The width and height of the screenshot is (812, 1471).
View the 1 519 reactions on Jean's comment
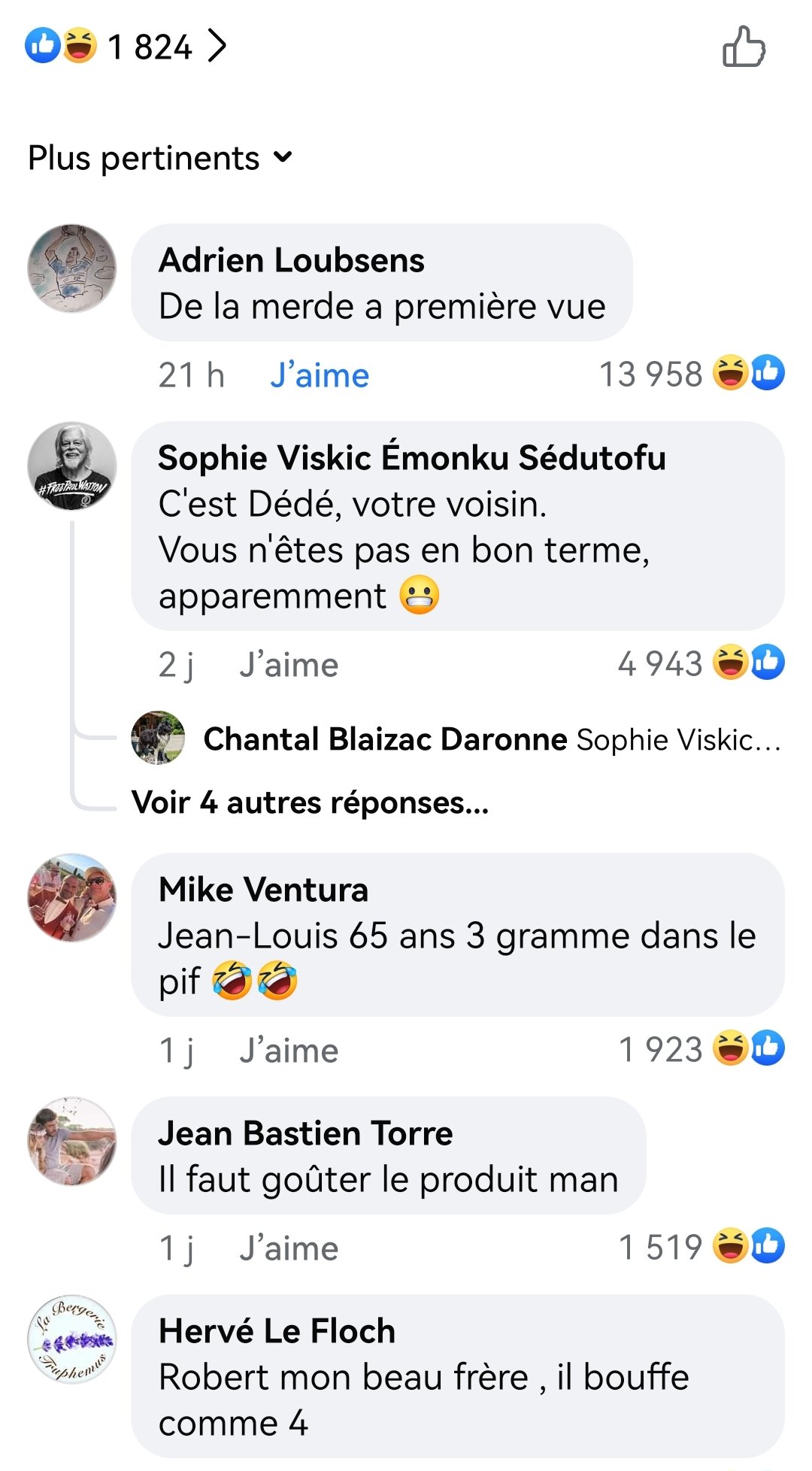(699, 1247)
